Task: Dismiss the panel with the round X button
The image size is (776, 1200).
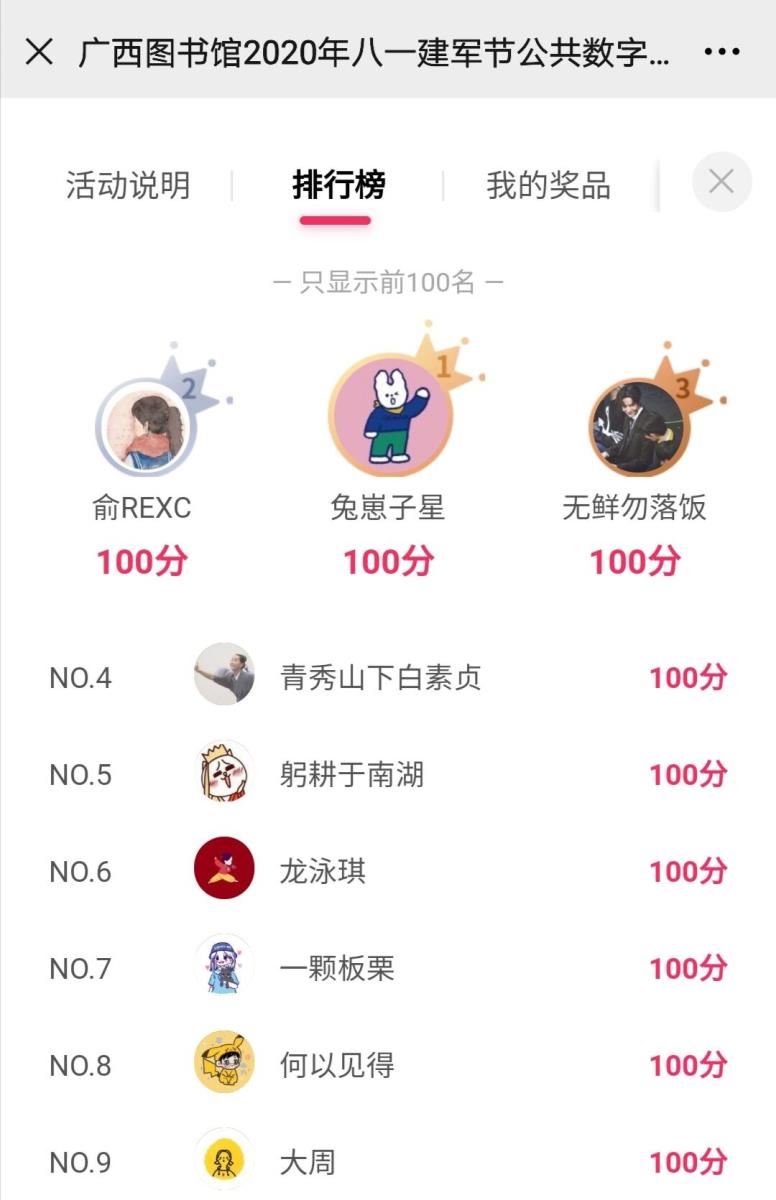Action: click(x=721, y=182)
